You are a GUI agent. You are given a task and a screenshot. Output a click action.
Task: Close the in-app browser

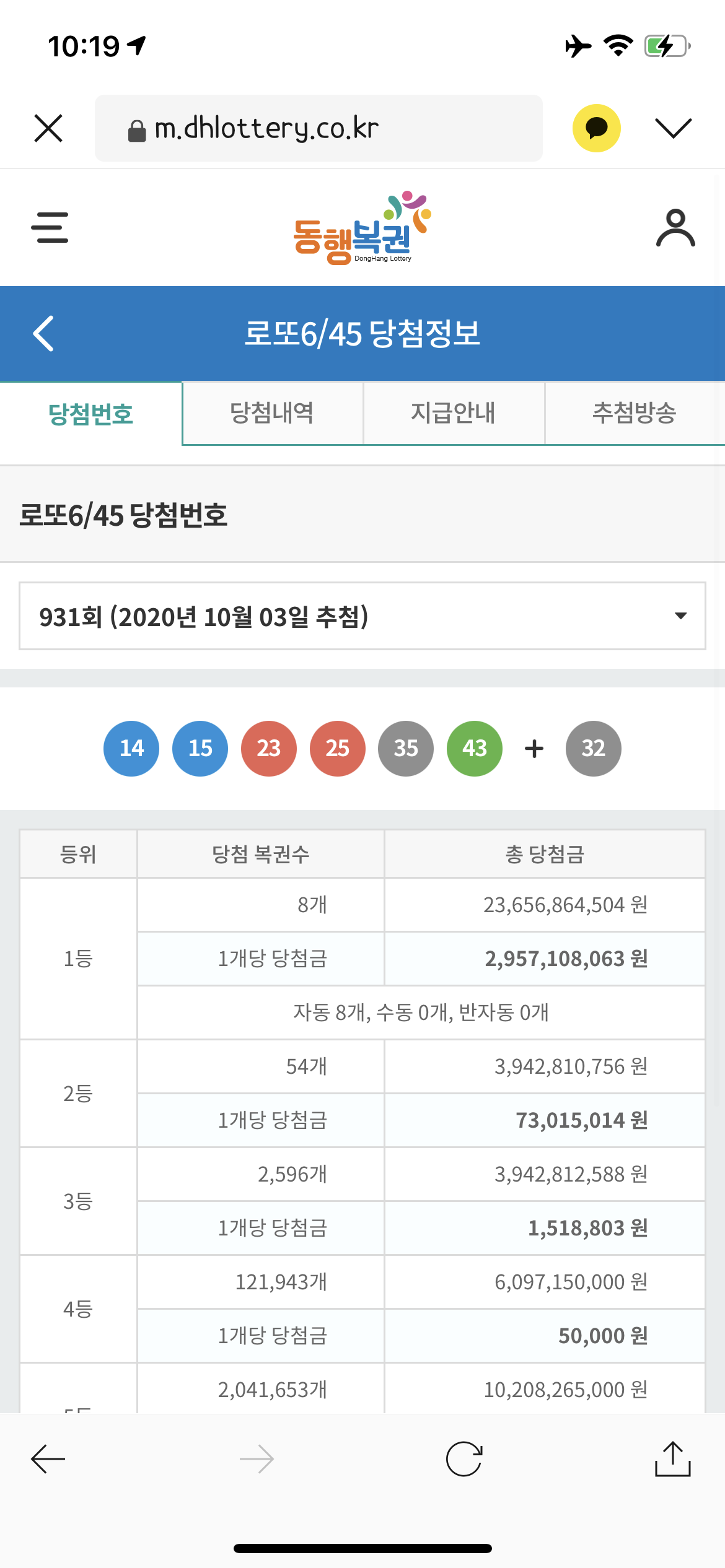(48, 128)
